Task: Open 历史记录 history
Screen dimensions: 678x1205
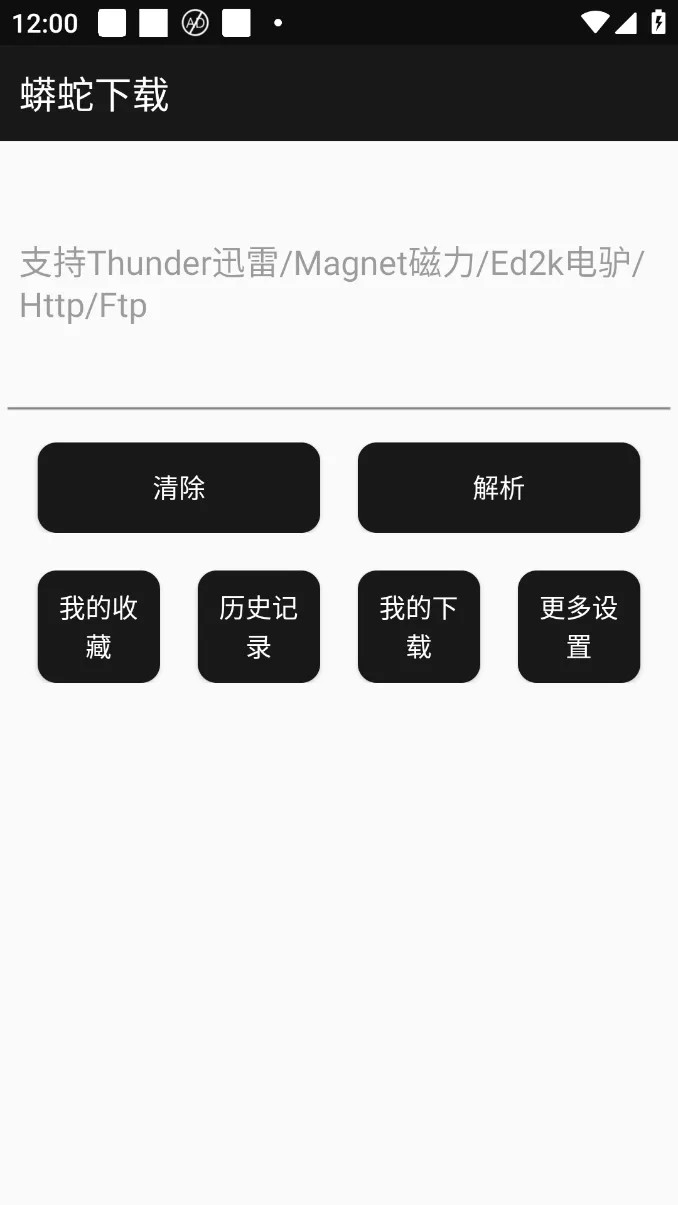Action: (259, 626)
